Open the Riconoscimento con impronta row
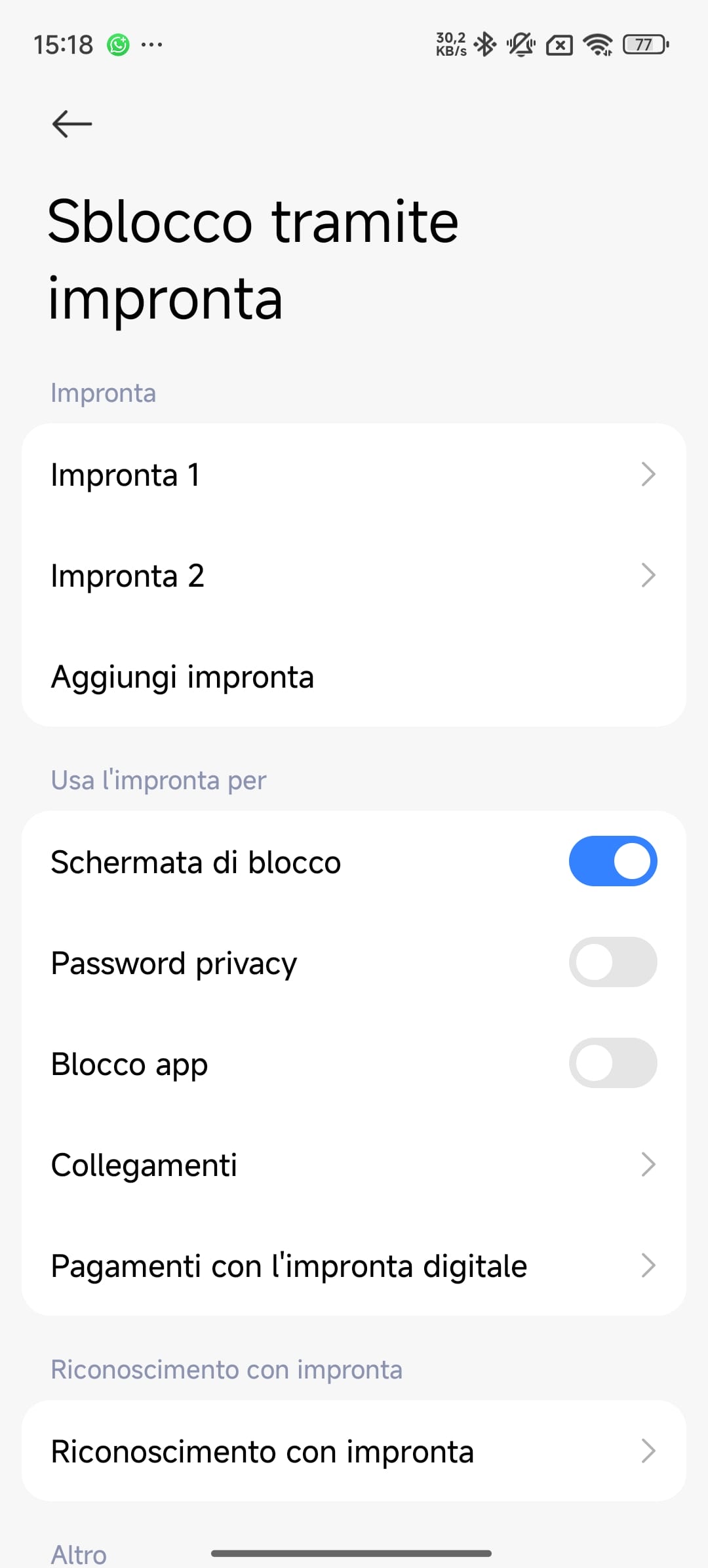 click(x=354, y=1451)
